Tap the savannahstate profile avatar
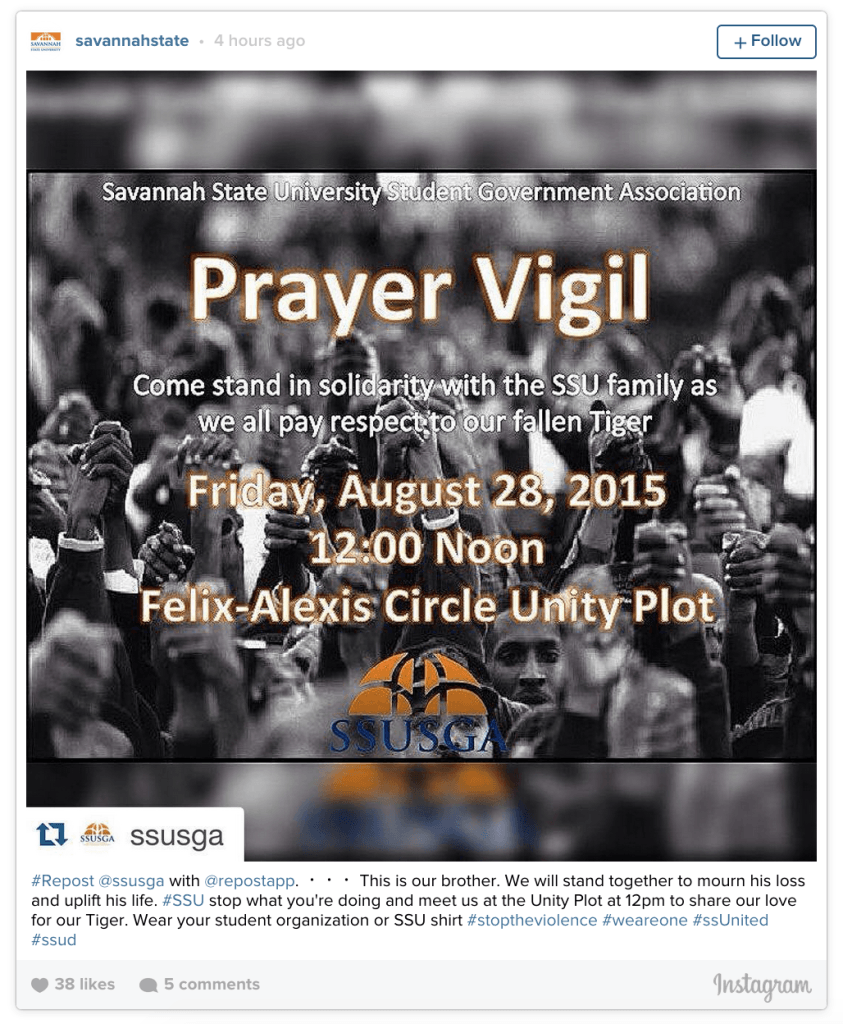This screenshot has height=1024, width=843. point(46,42)
